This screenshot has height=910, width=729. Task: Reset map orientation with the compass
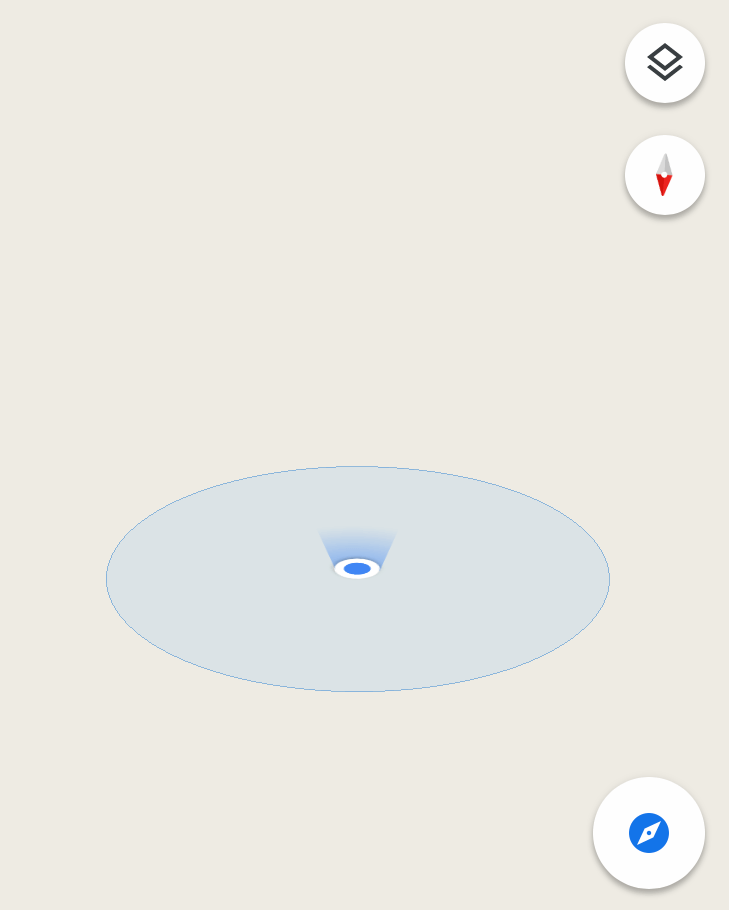point(664,175)
